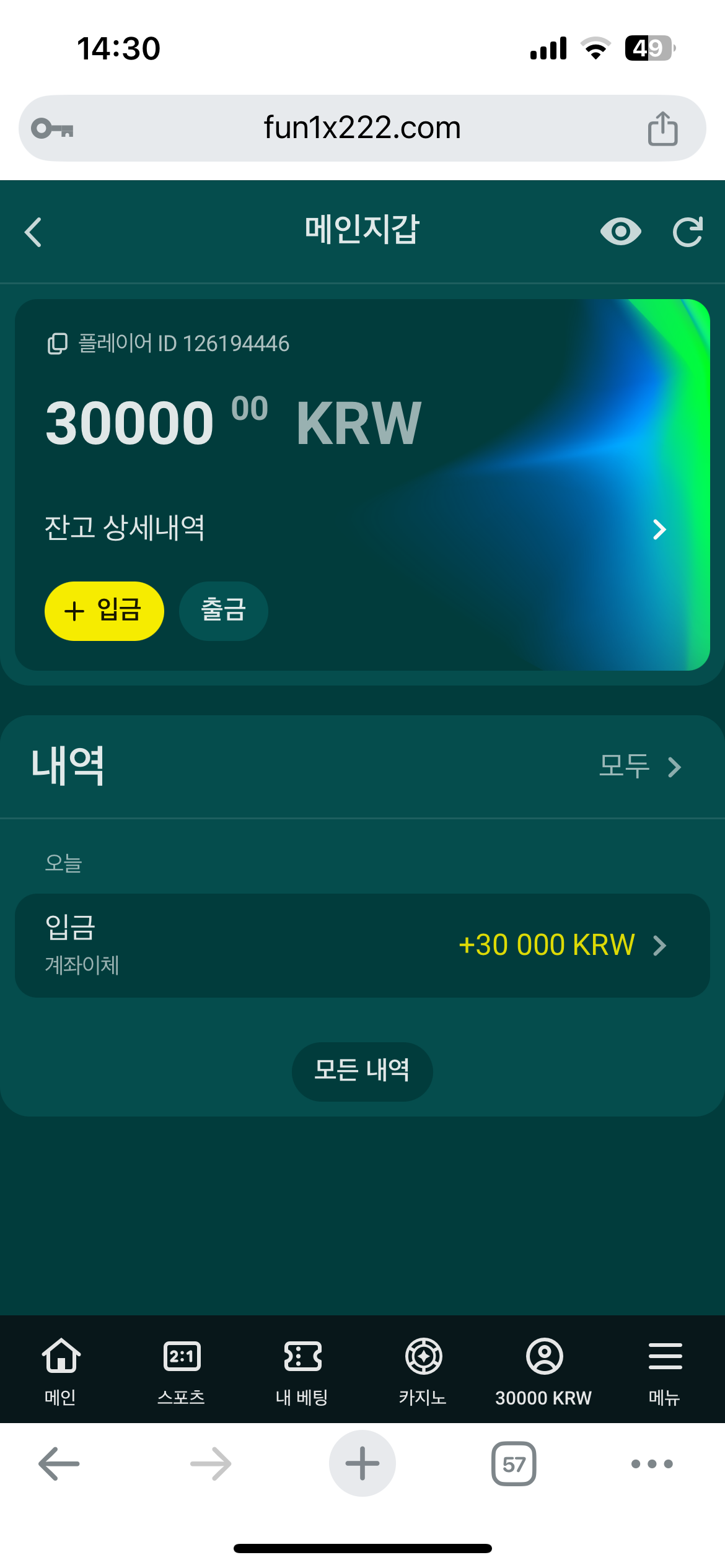The height and width of the screenshot is (1568, 725).
Task: Open the 메뉴 hamburger menu
Action: click(x=665, y=1369)
